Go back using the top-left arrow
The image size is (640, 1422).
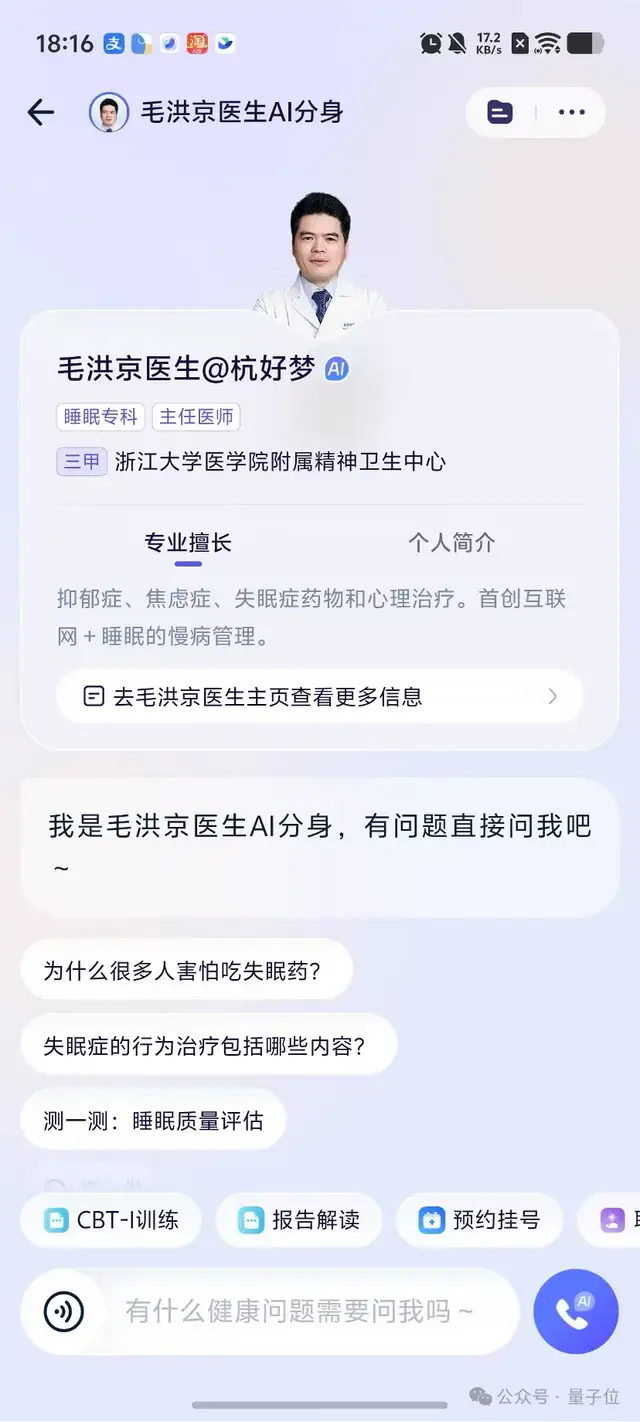click(x=40, y=112)
